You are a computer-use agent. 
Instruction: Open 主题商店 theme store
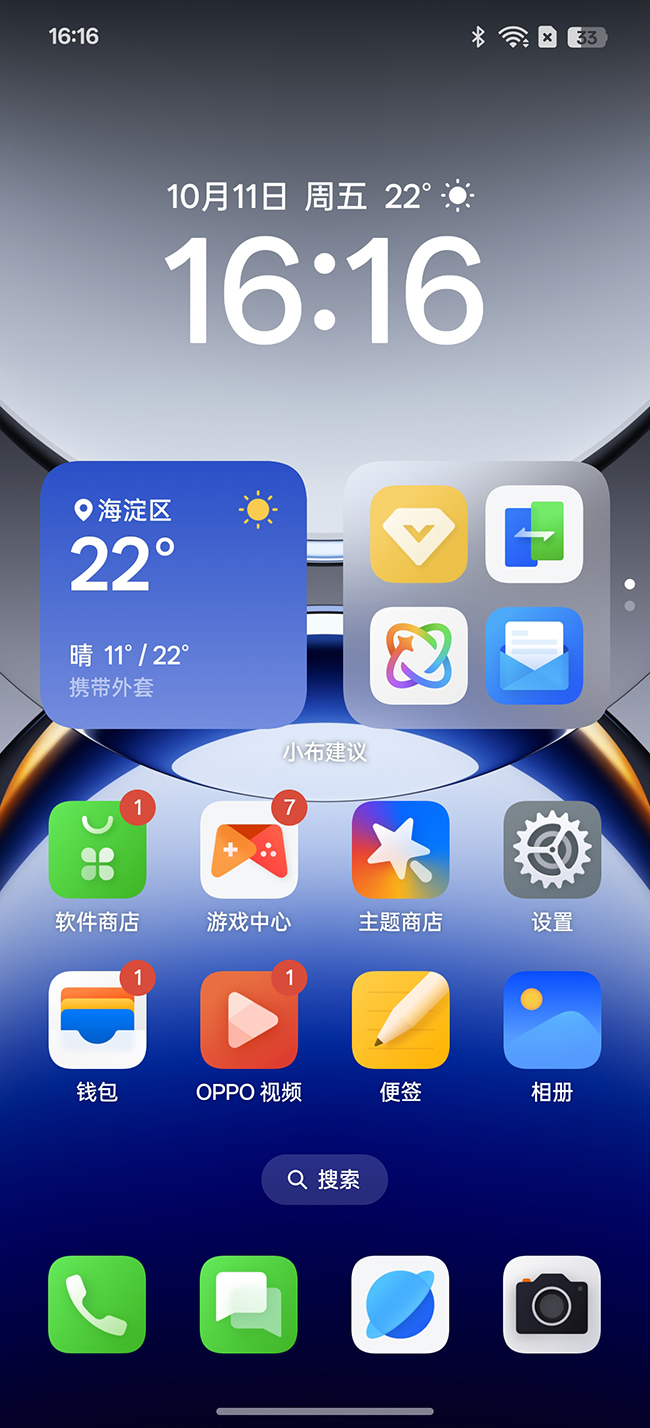(x=401, y=850)
